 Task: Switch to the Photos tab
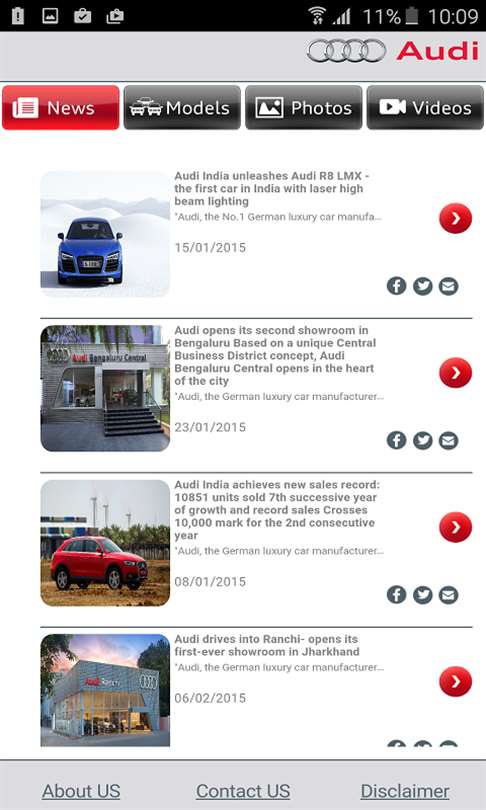[x=304, y=107]
